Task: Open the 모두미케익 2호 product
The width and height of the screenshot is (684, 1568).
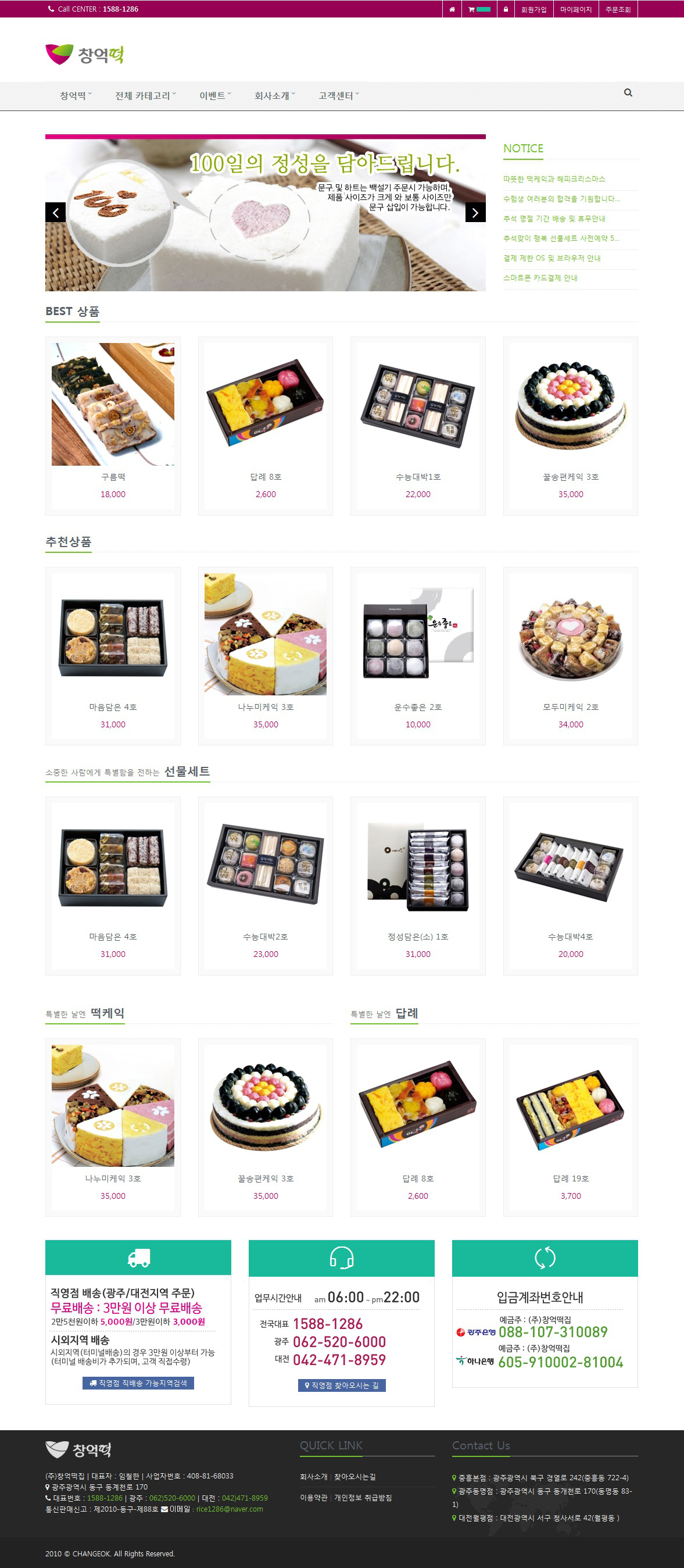Action: coord(570,656)
